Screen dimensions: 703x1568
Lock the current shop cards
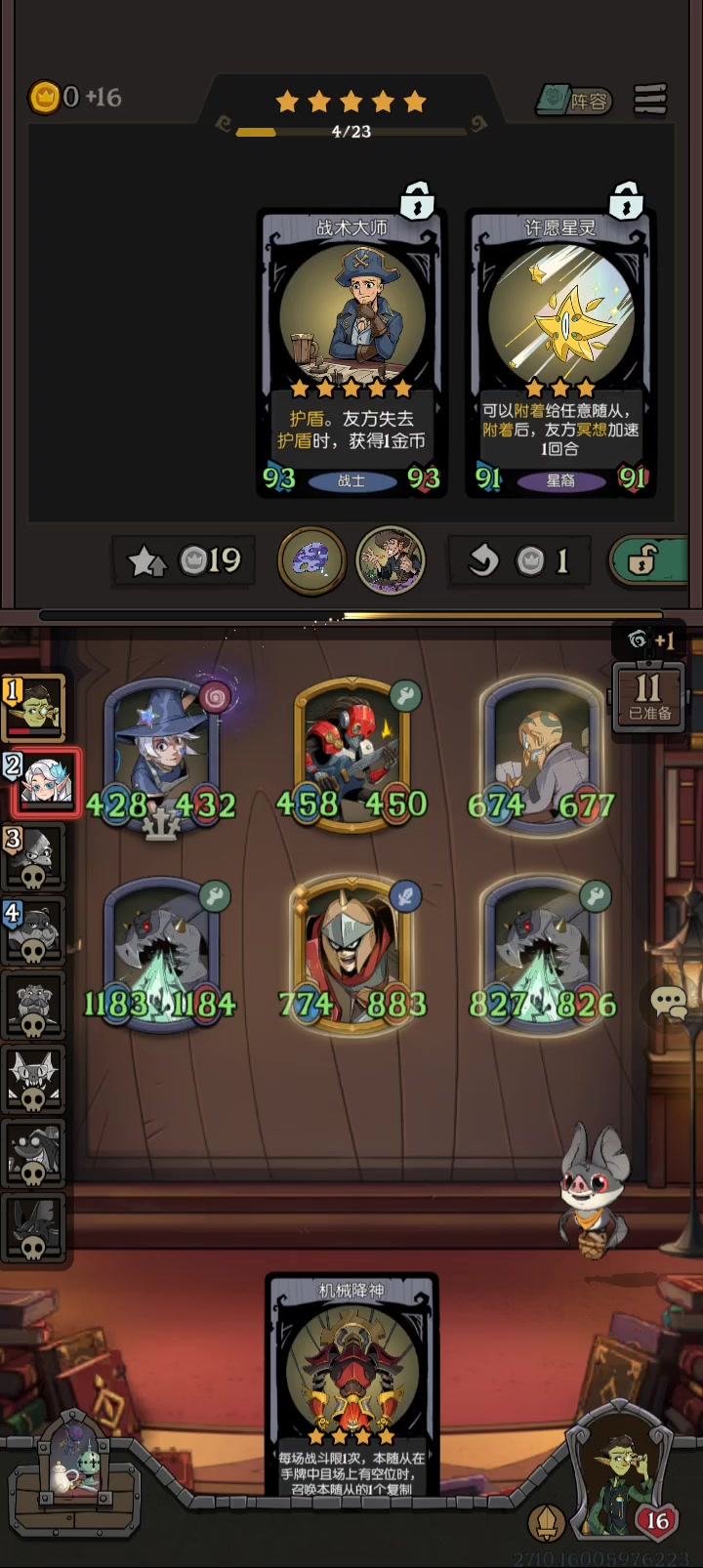[646, 560]
